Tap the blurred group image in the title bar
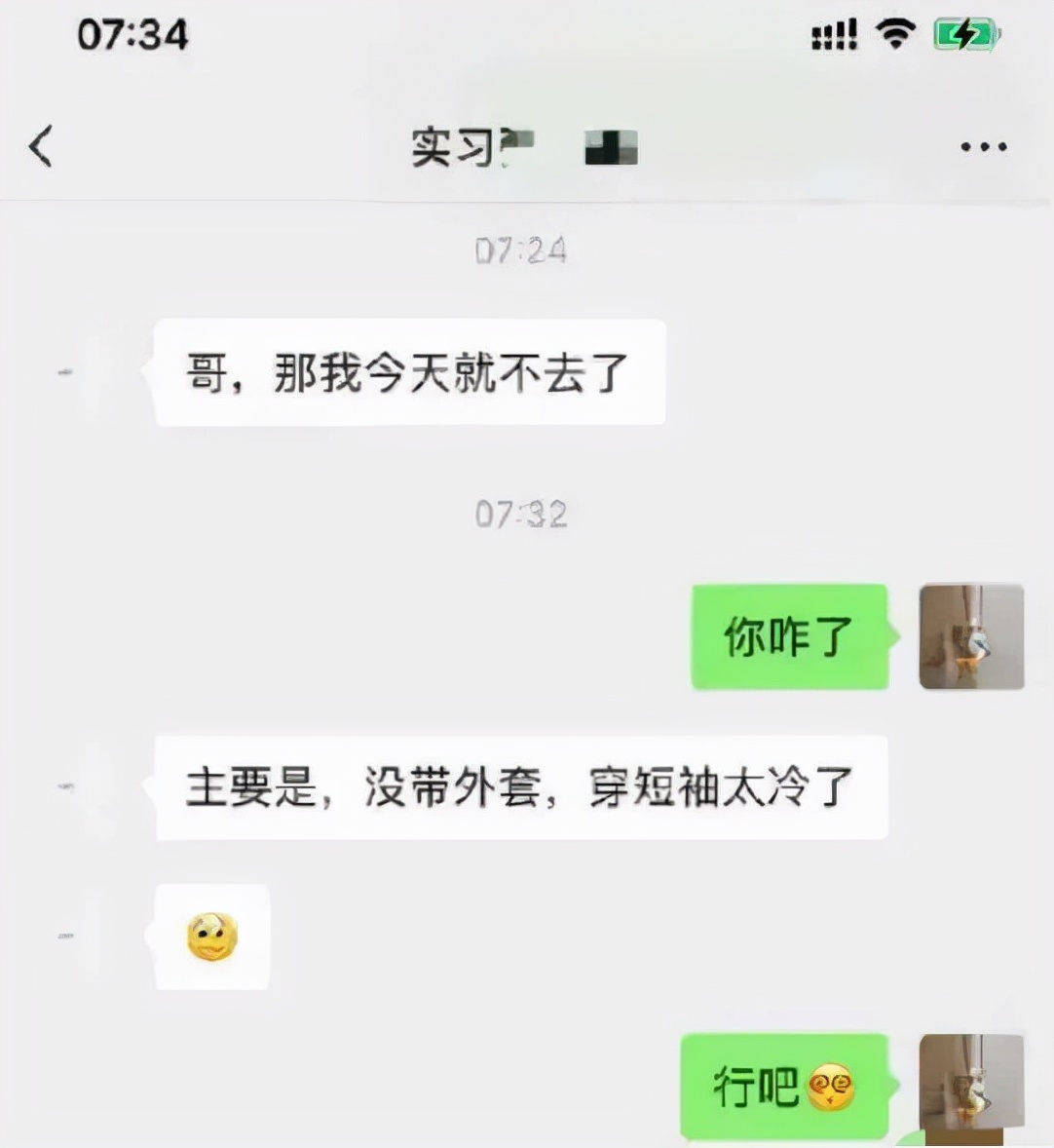Image resolution: width=1054 pixels, height=1148 pixels. 611,148
